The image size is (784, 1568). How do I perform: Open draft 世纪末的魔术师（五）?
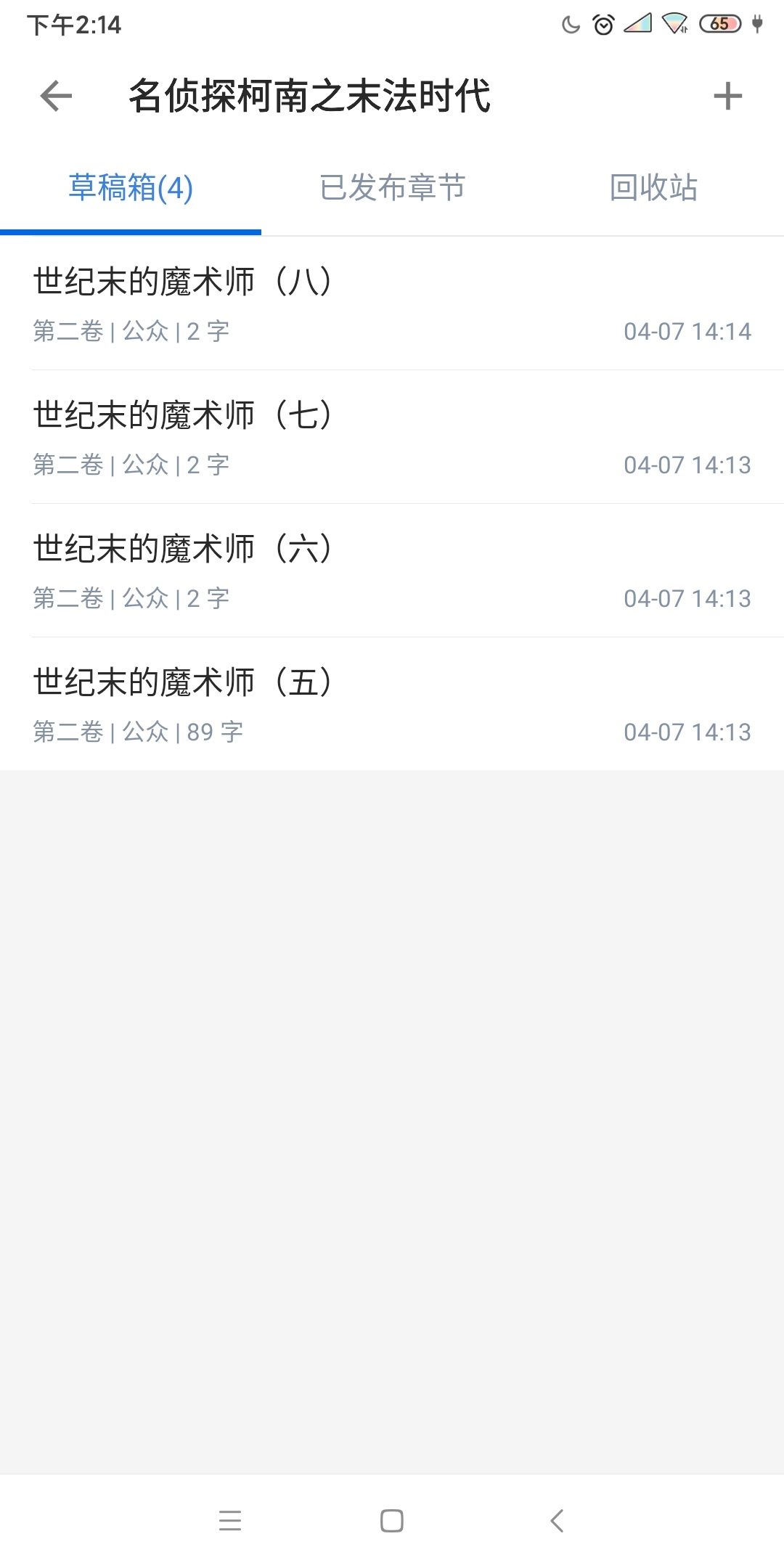tap(392, 704)
